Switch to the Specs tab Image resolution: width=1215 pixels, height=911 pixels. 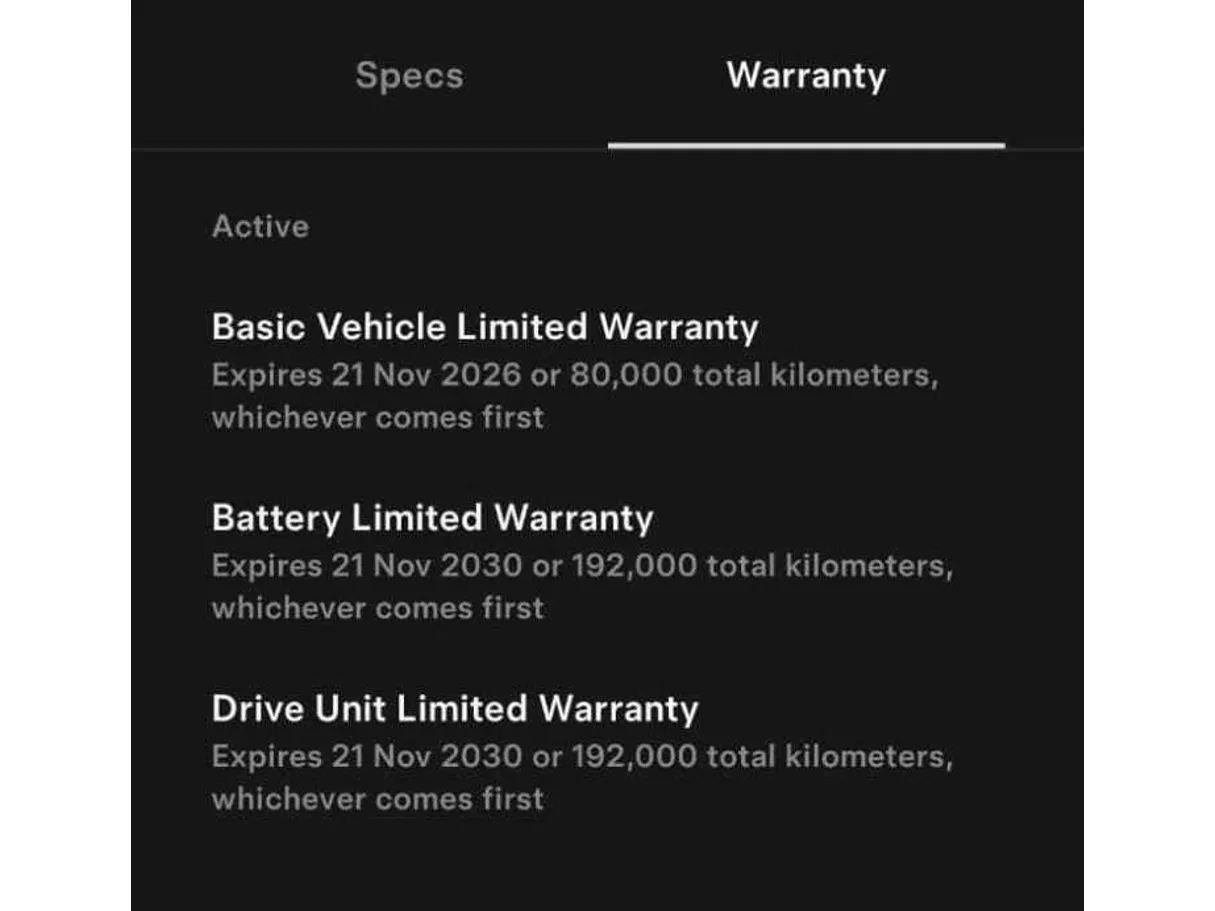pyautogui.click(x=409, y=77)
